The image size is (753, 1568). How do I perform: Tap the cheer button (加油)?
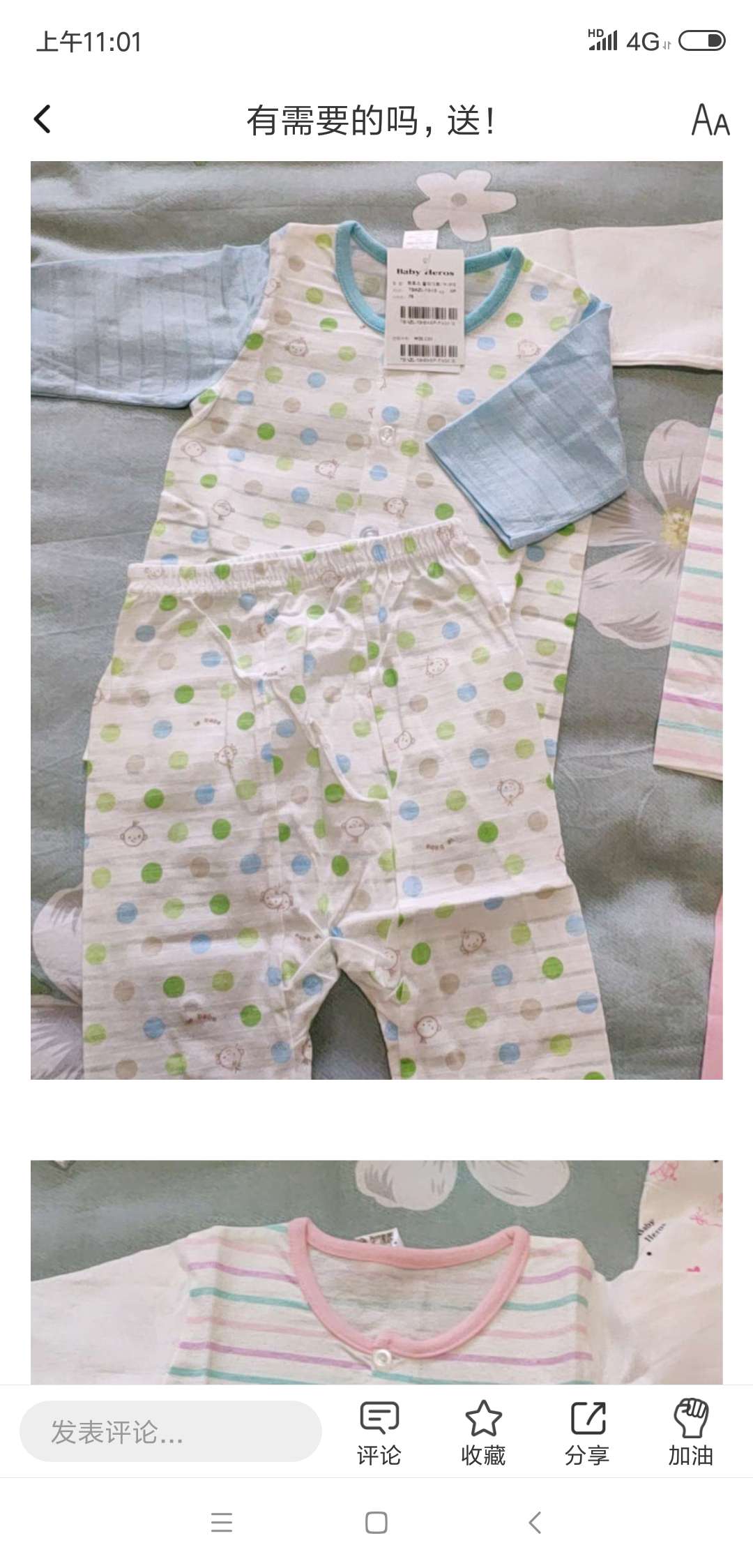tap(690, 1433)
